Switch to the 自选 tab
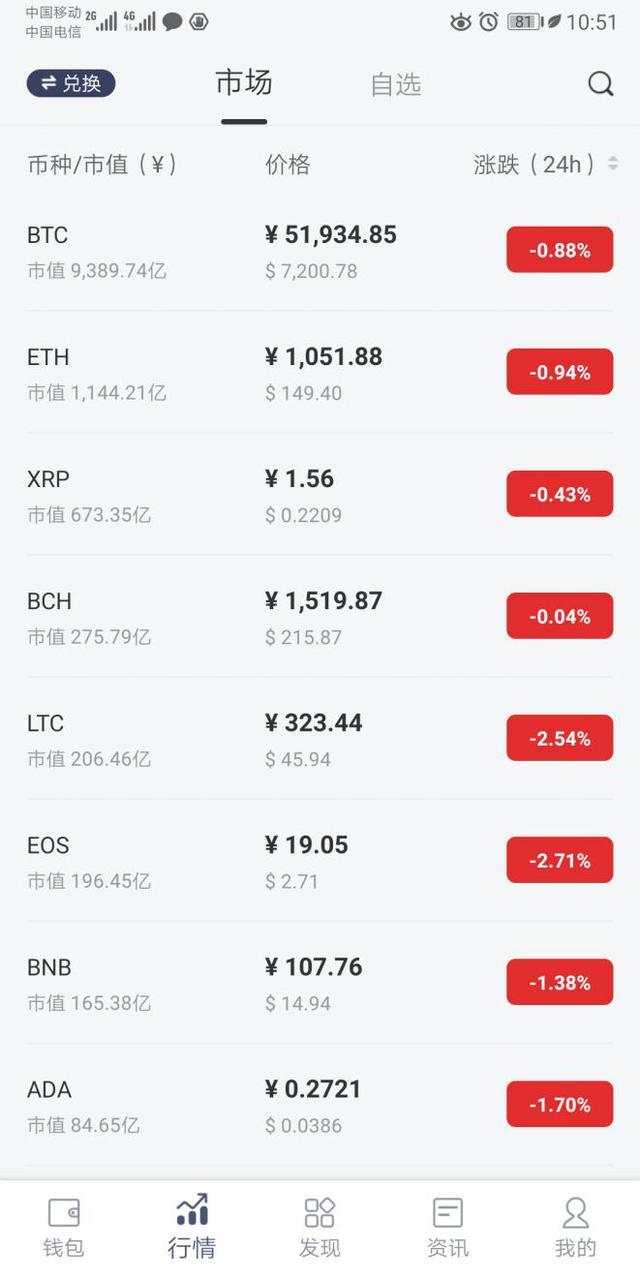The height and width of the screenshot is (1280, 640). pos(396,84)
